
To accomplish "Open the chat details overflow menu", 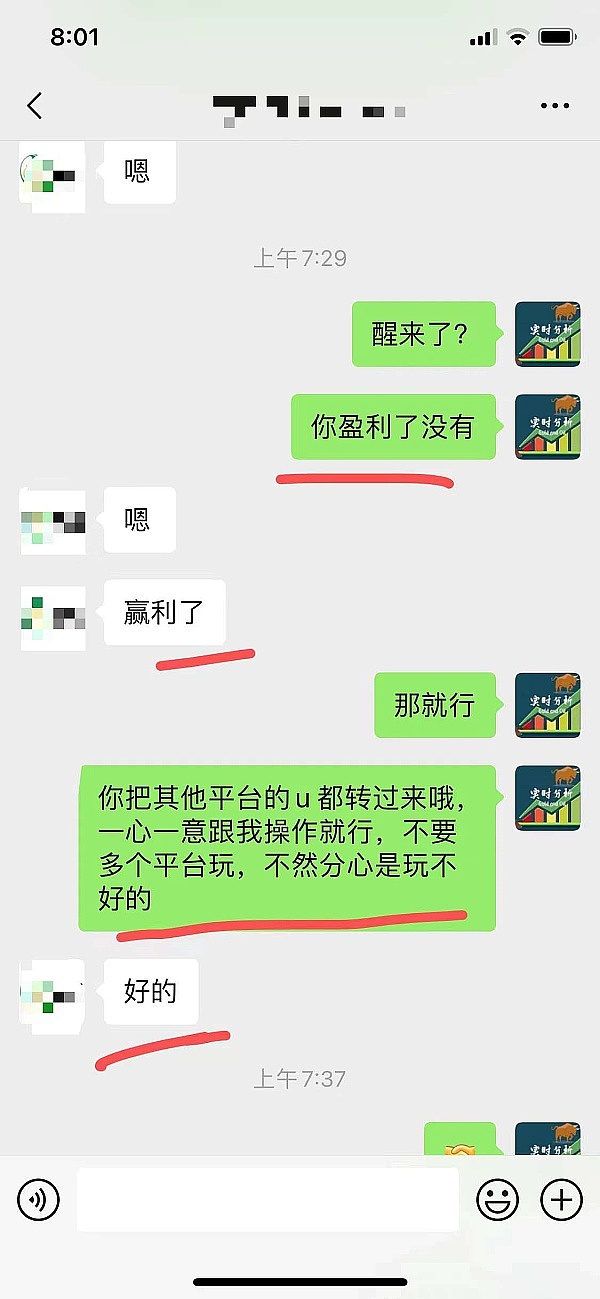I will pyautogui.click(x=554, y=106).
